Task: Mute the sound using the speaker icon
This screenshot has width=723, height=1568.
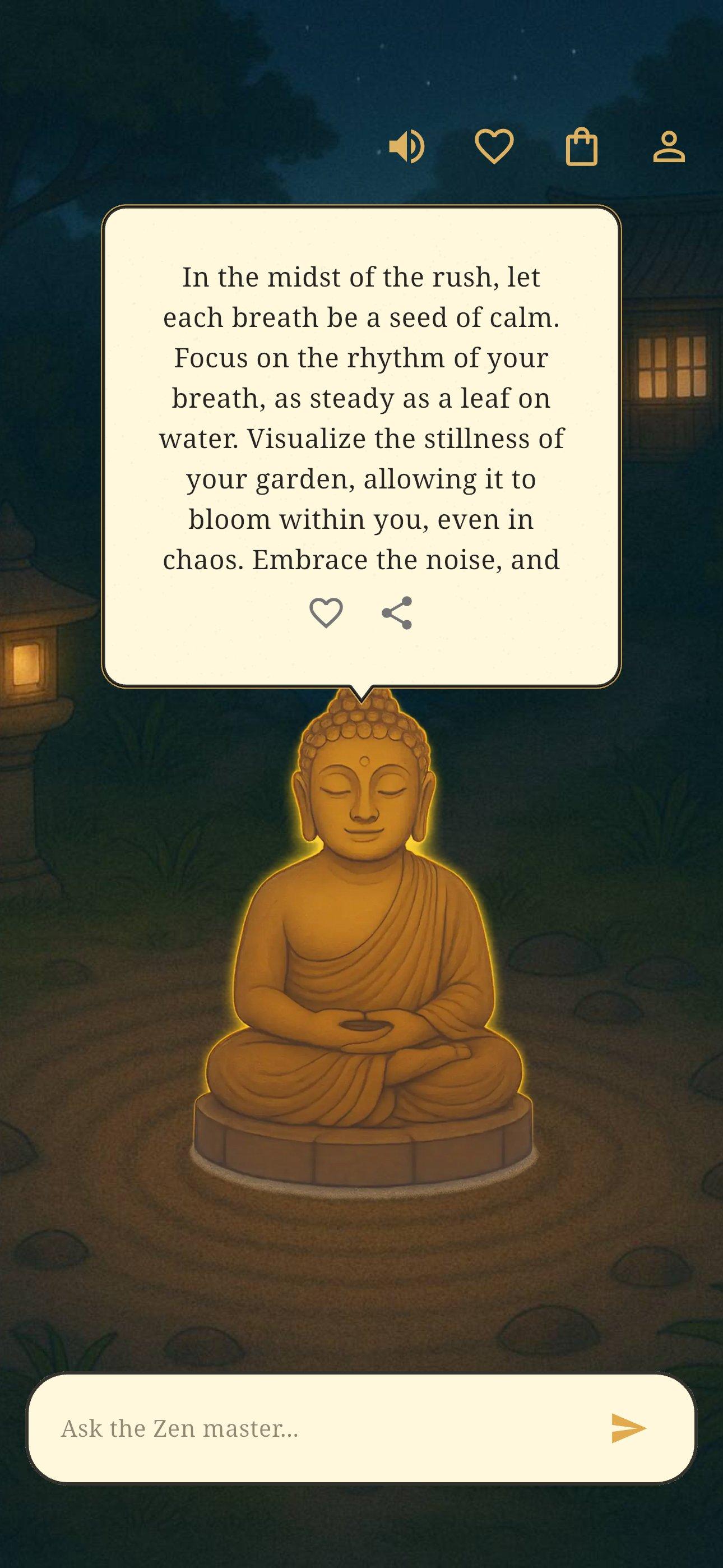Action: (406, 147)
